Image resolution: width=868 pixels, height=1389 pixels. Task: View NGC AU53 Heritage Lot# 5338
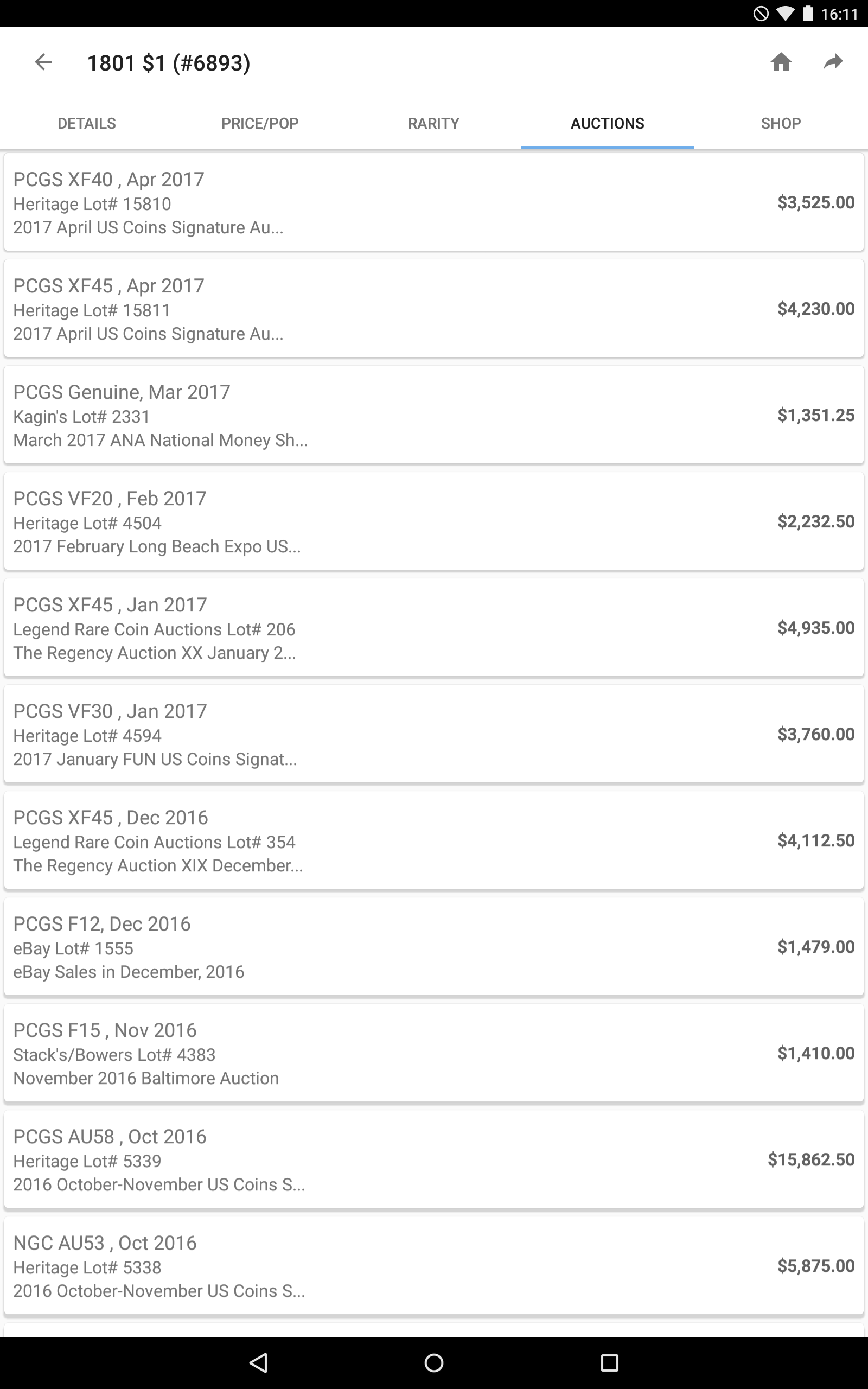(434, 1266)
